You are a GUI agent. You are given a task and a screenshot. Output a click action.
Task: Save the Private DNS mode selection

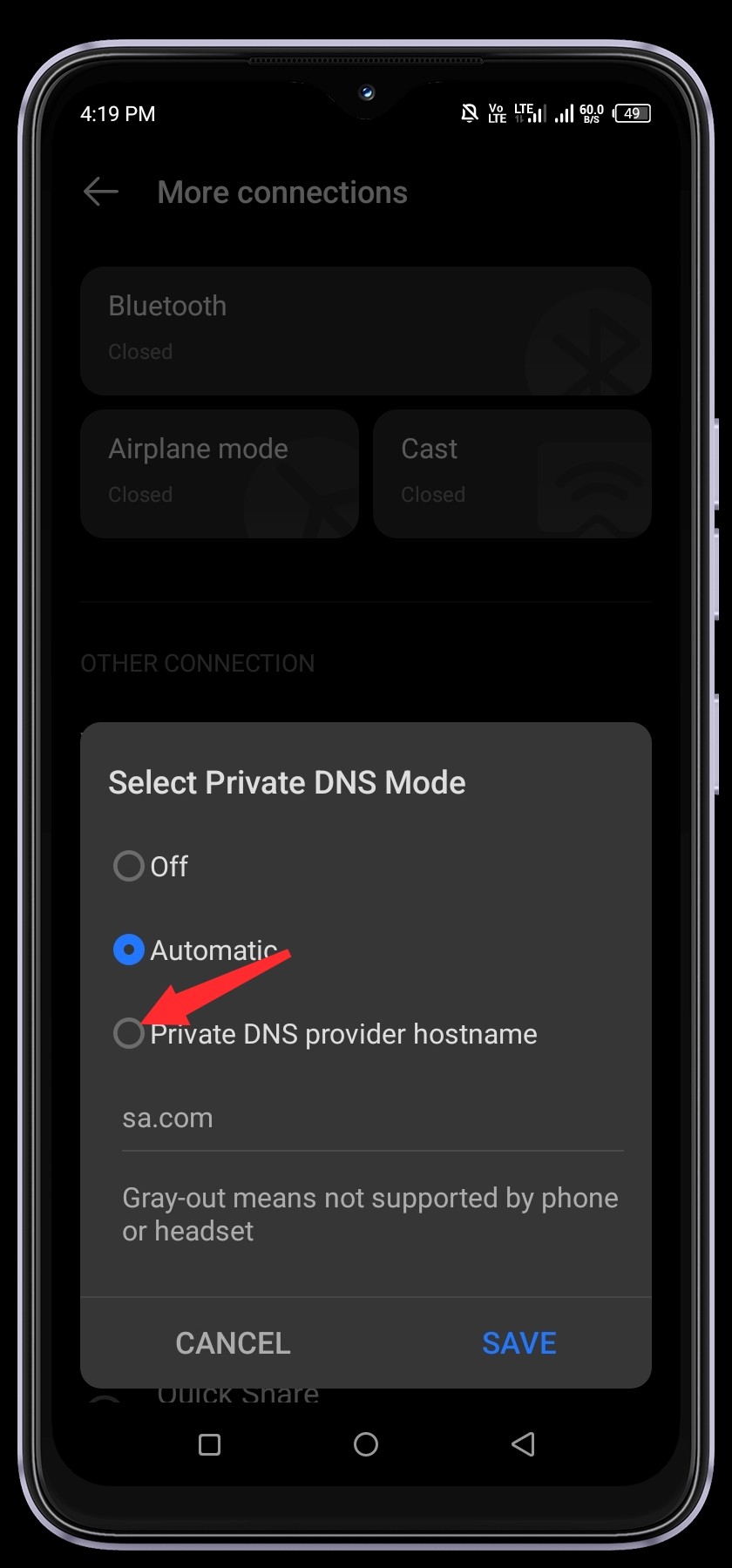[518, 1342]
